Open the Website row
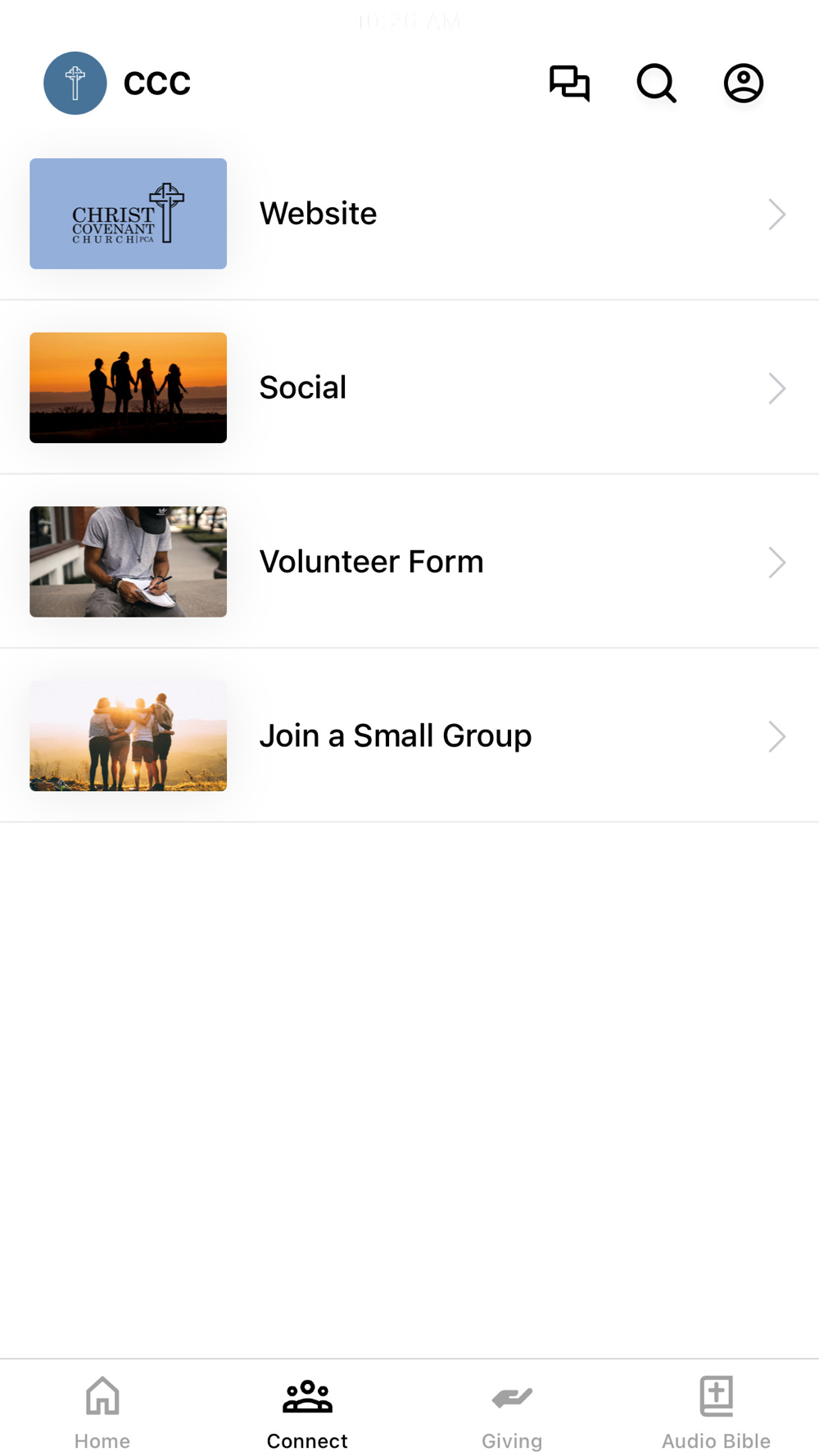819x1456 pixels. (409, 214)
